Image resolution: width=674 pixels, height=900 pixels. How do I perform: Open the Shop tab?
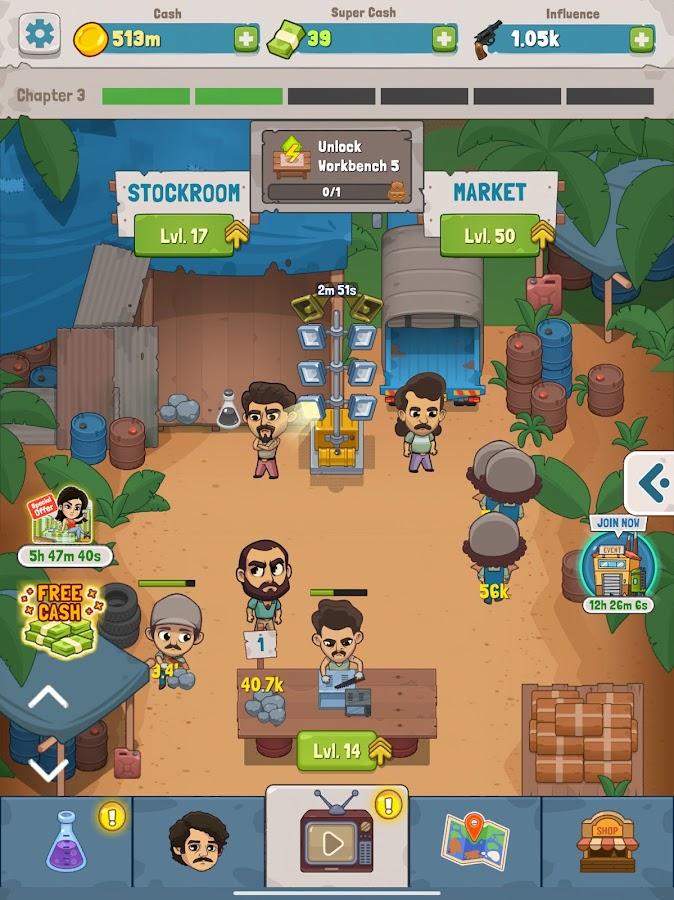(x=607, y=842)
